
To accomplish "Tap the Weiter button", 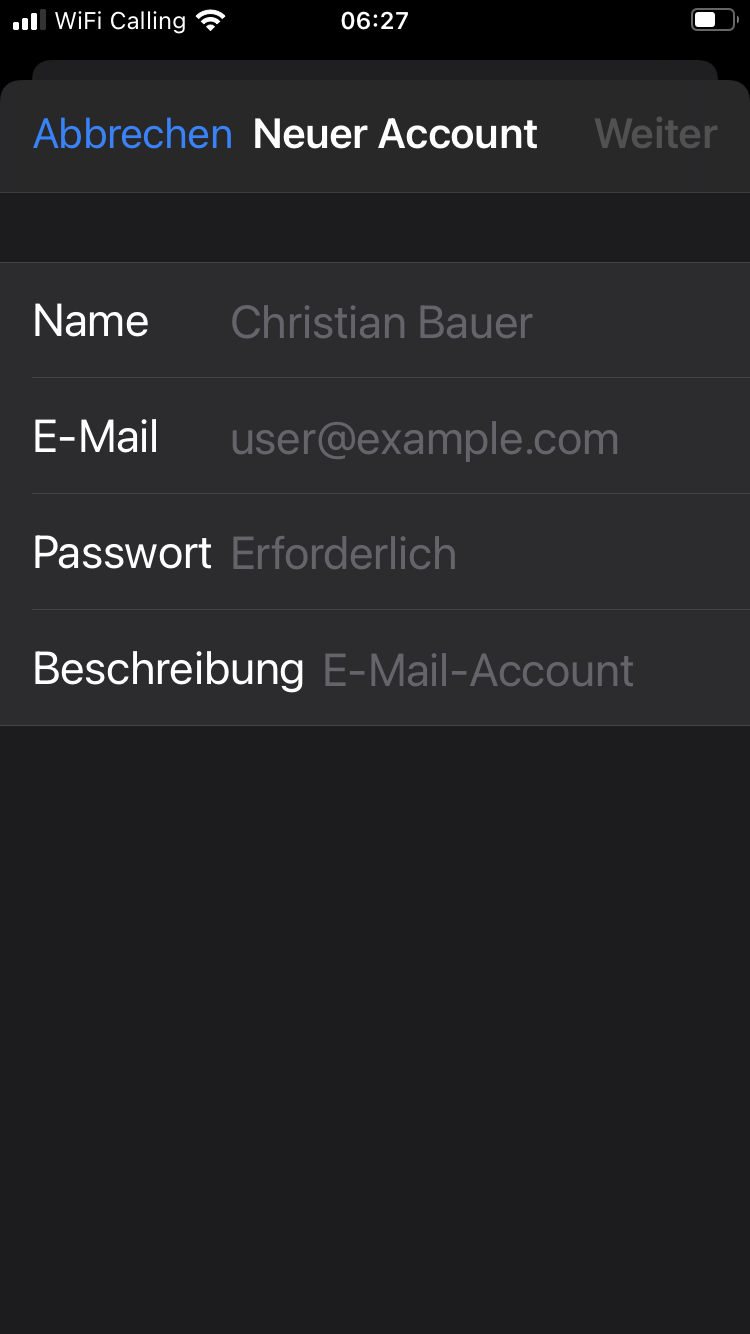I will point(656,134).
